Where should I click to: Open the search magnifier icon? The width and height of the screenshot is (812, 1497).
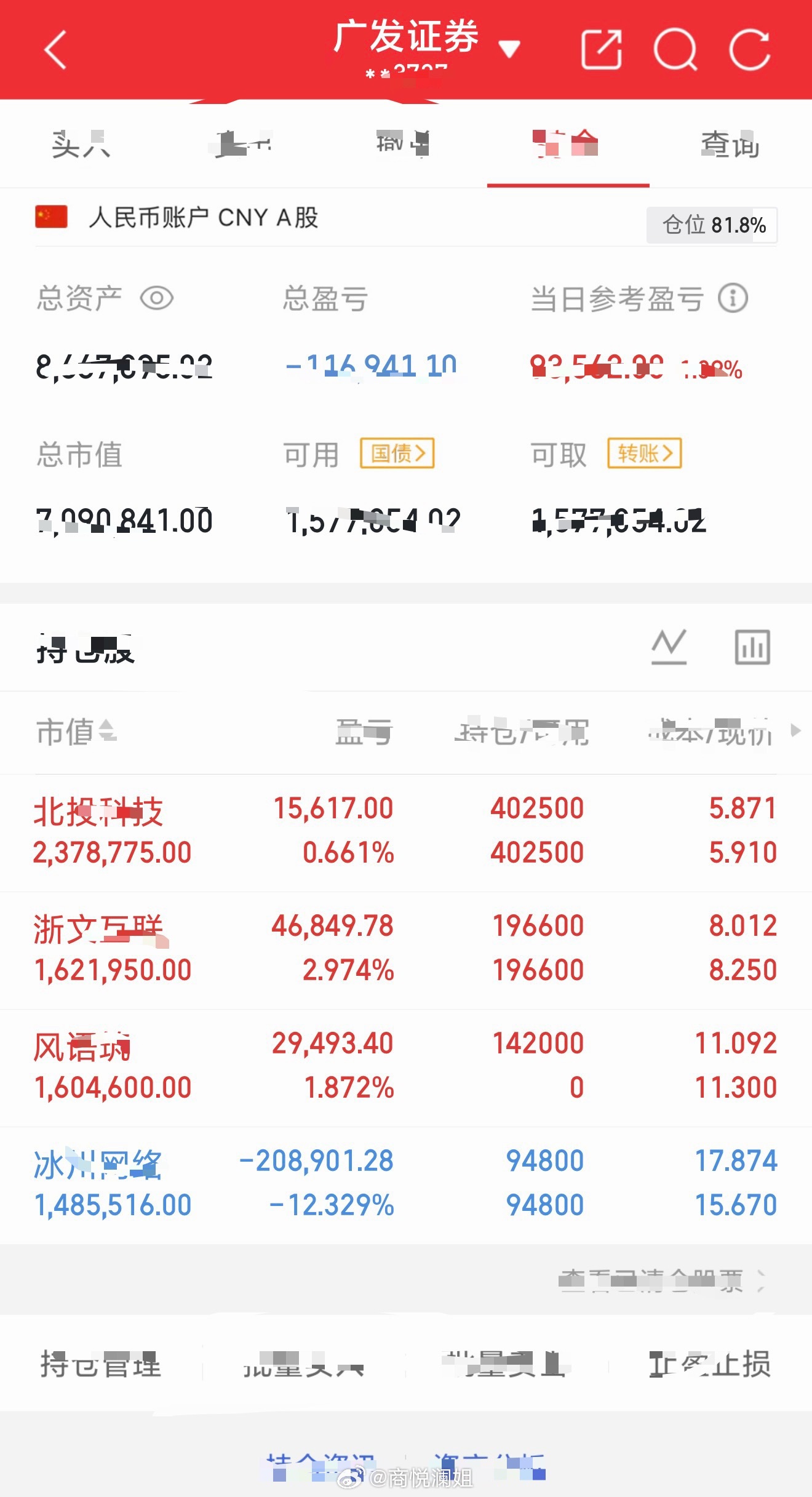(x=675, y=49)
